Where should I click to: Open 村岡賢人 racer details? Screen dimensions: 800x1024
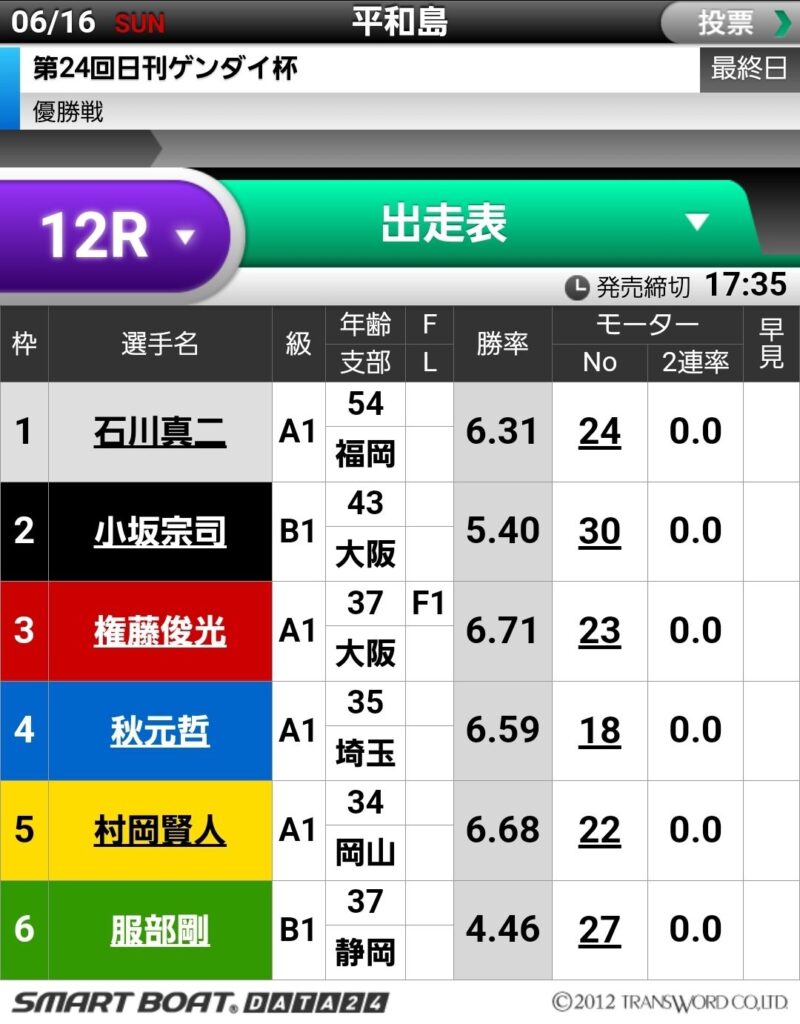coord(160,831)
